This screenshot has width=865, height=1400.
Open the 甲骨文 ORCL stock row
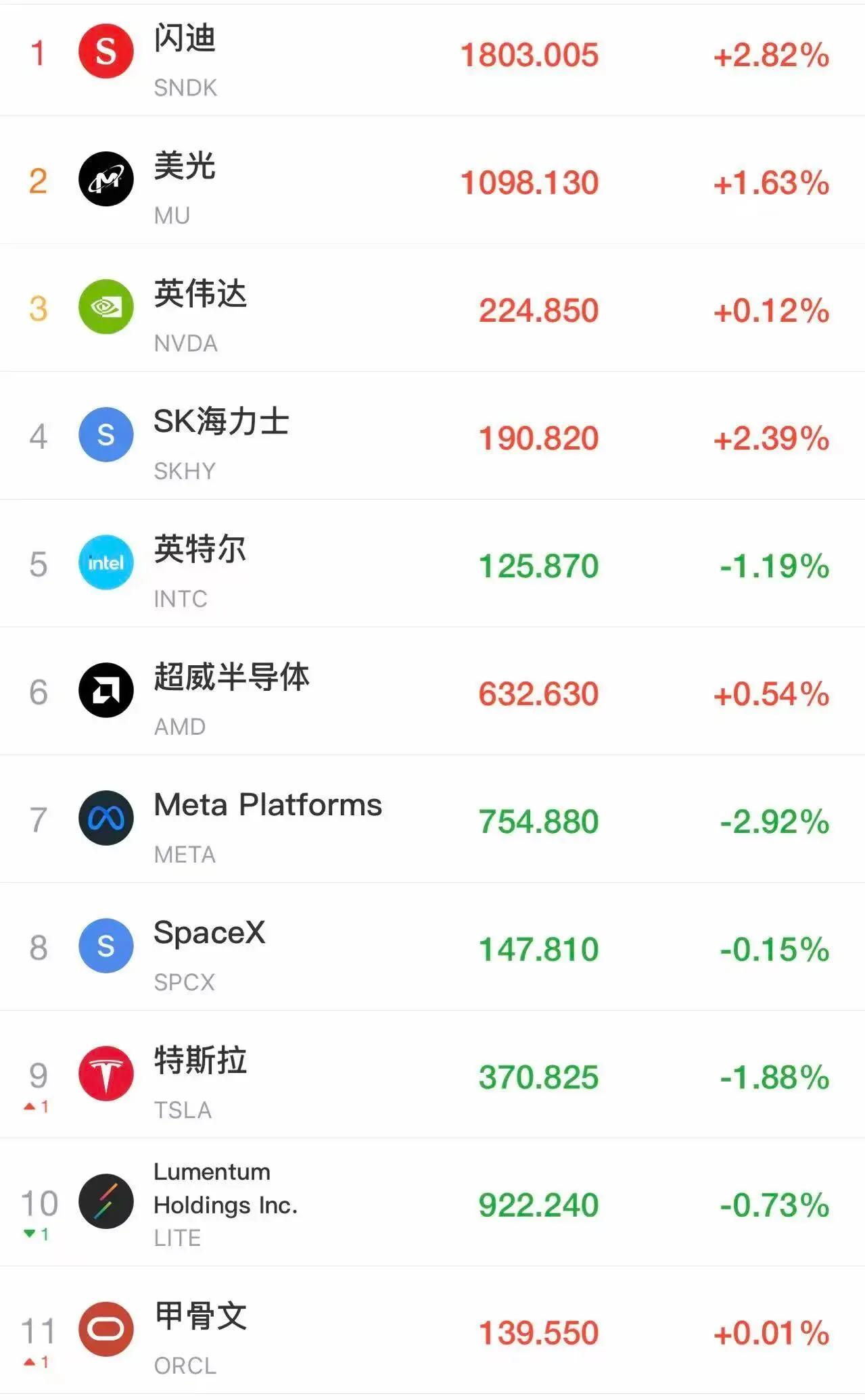click(432, 1330)
